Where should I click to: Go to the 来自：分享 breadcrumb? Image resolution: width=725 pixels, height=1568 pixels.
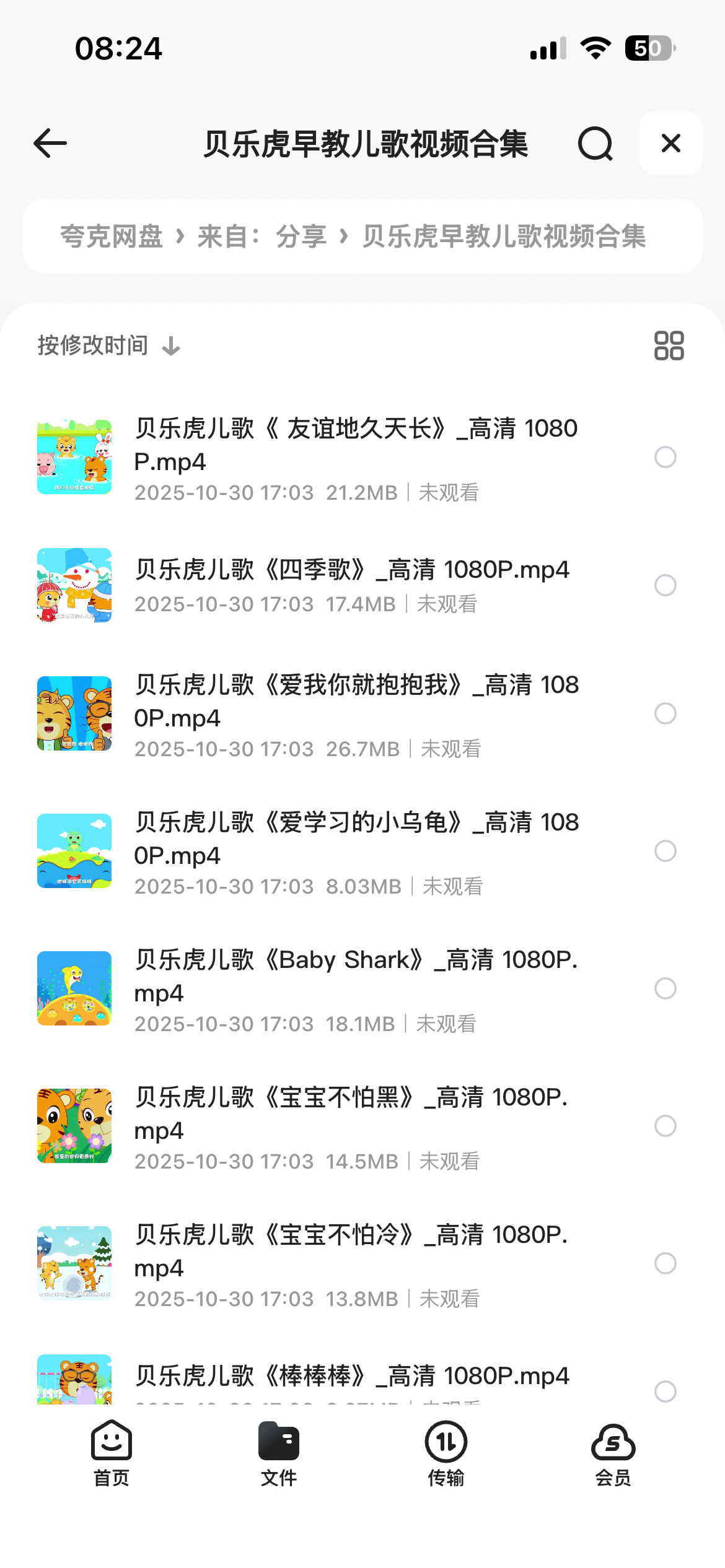click(261, 237)
